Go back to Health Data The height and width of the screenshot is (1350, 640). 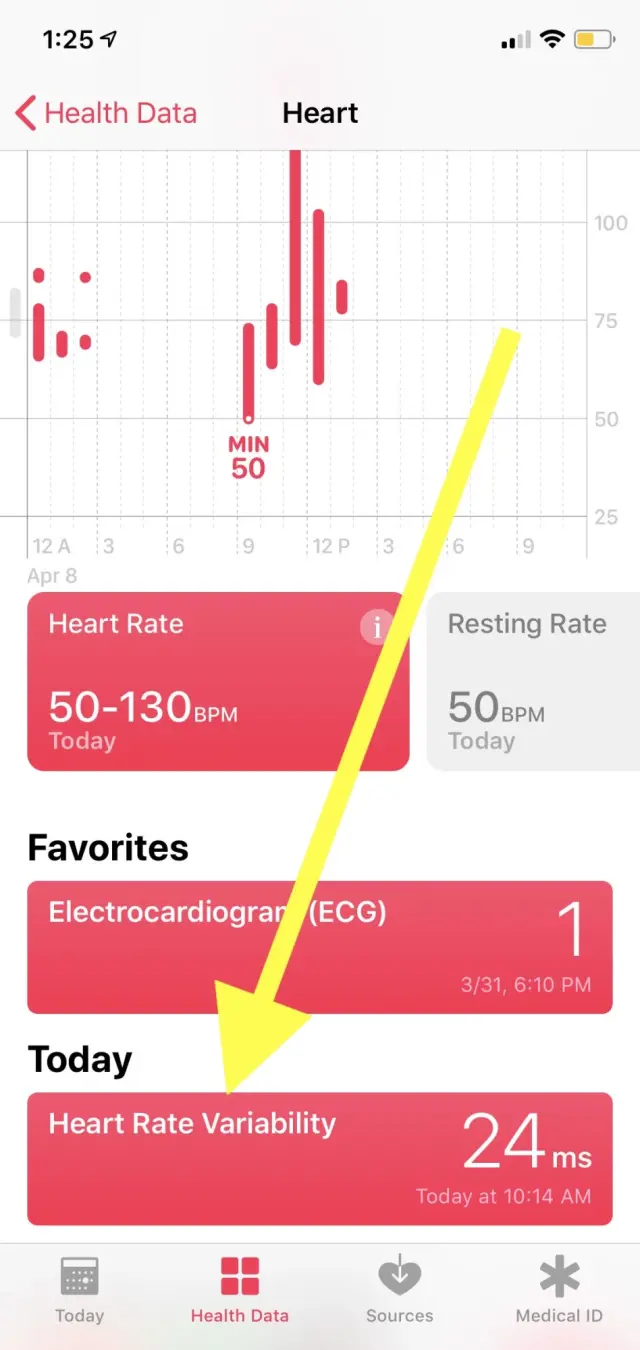coord(106,113)
